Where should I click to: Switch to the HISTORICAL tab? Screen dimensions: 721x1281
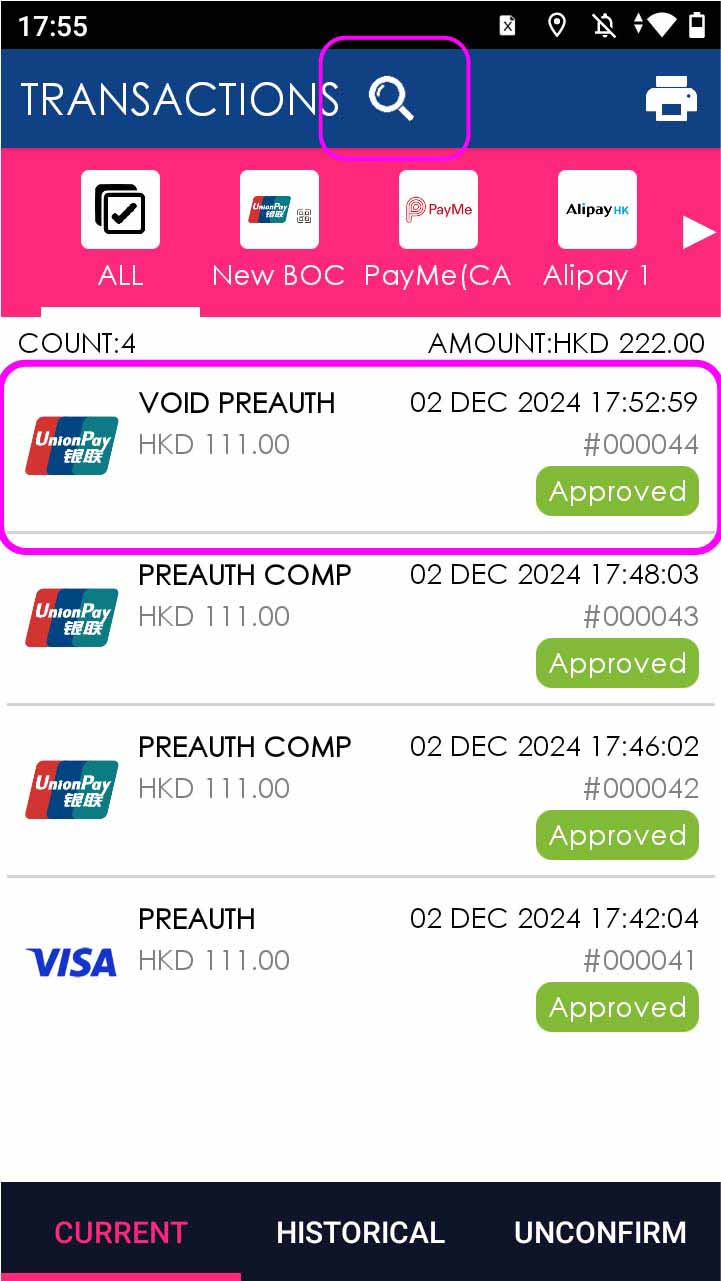tap(360, 1232)
